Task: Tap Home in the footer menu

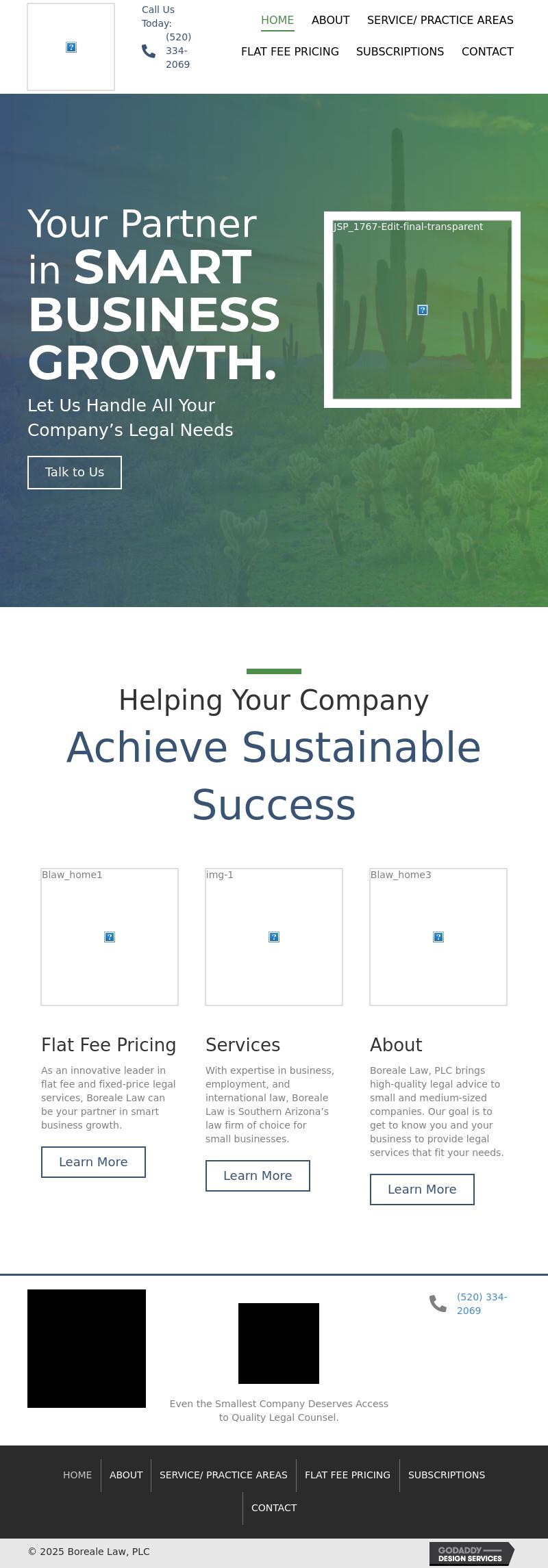Action: pos(77,1475)
